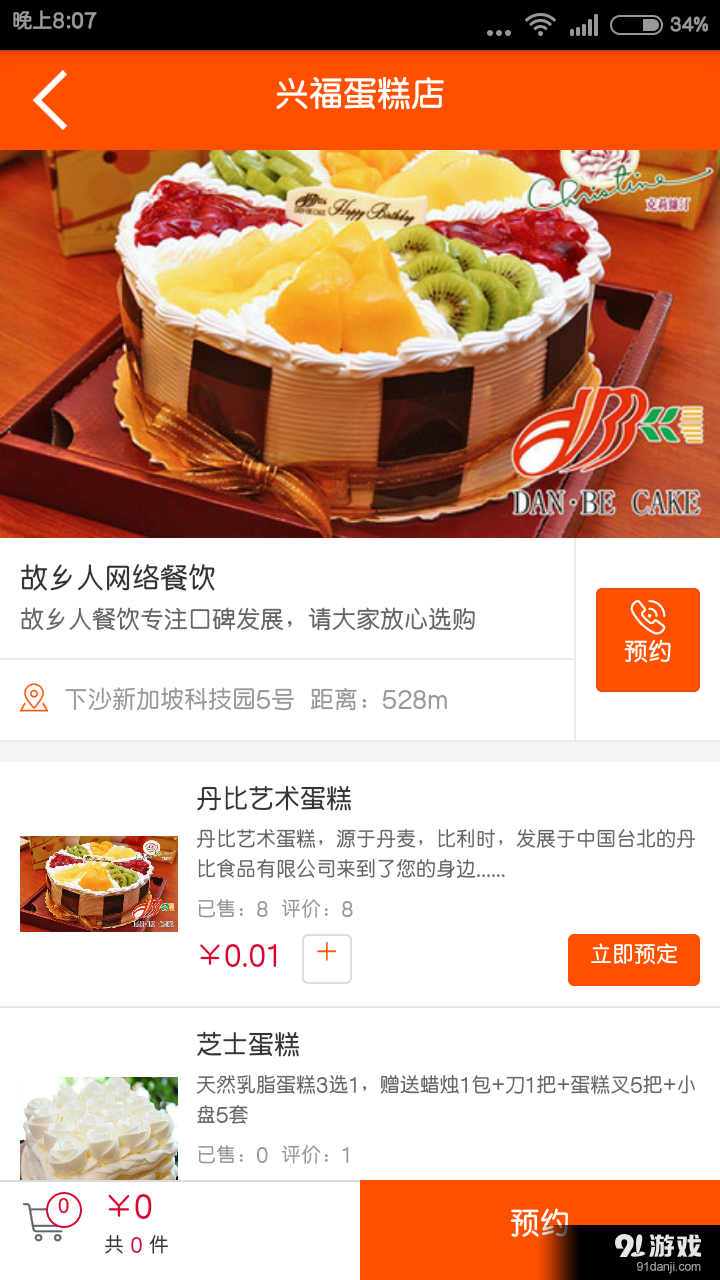The width and height of the screenshot is (720, 1280).
Task: Tap the cellular signal bars icon
Action: pyautogui.click(x=583, y=25)
